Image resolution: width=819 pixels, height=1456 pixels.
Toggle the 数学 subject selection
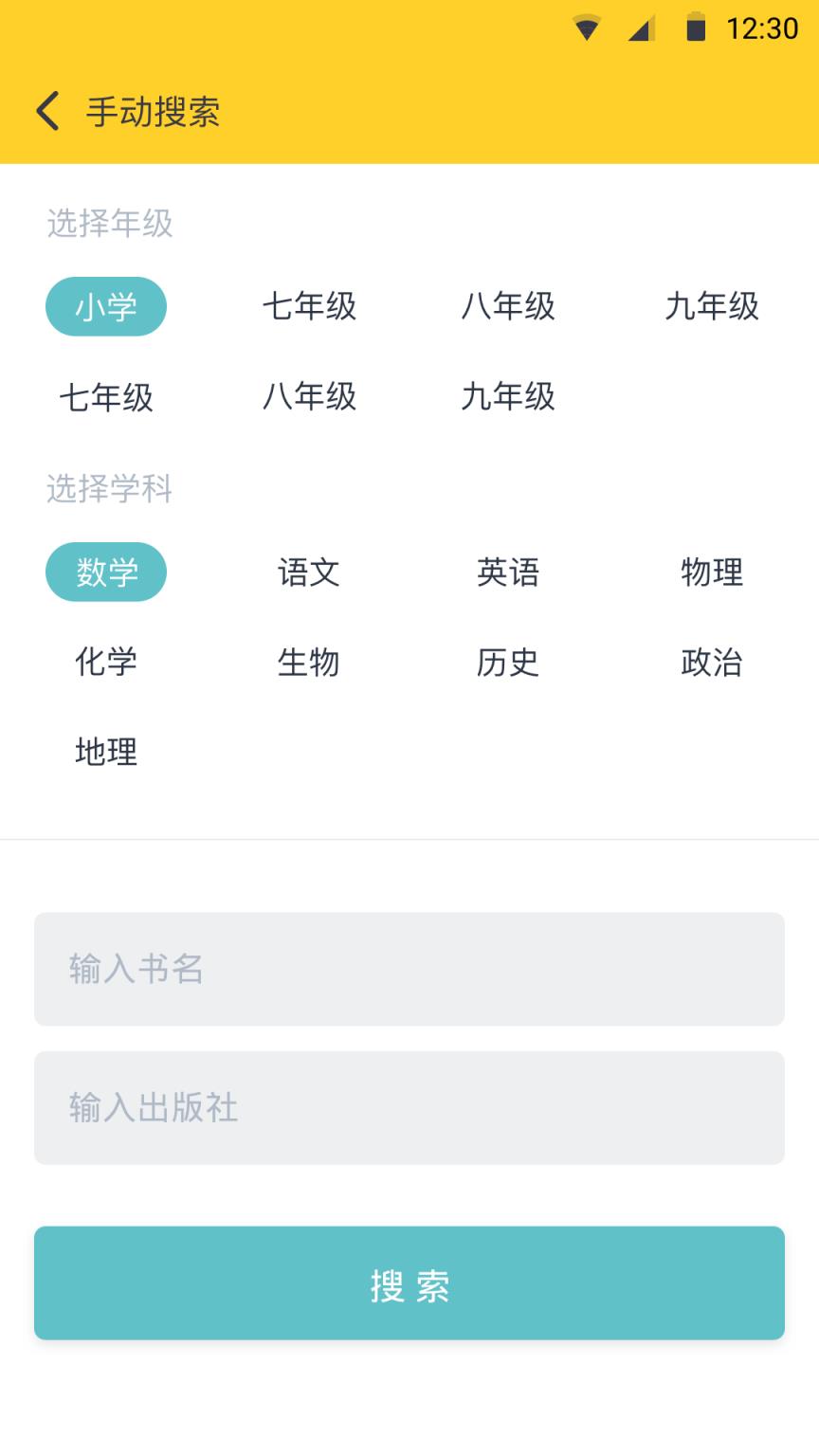tap(106, 571)
